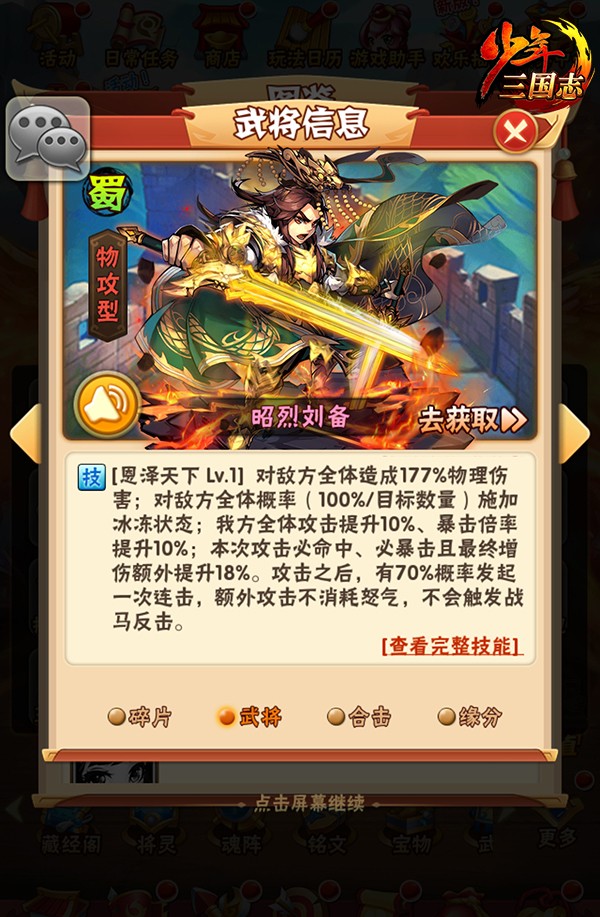Select the 武将 tab
Screen dimensions: 600x917
[x=250, y=717]
